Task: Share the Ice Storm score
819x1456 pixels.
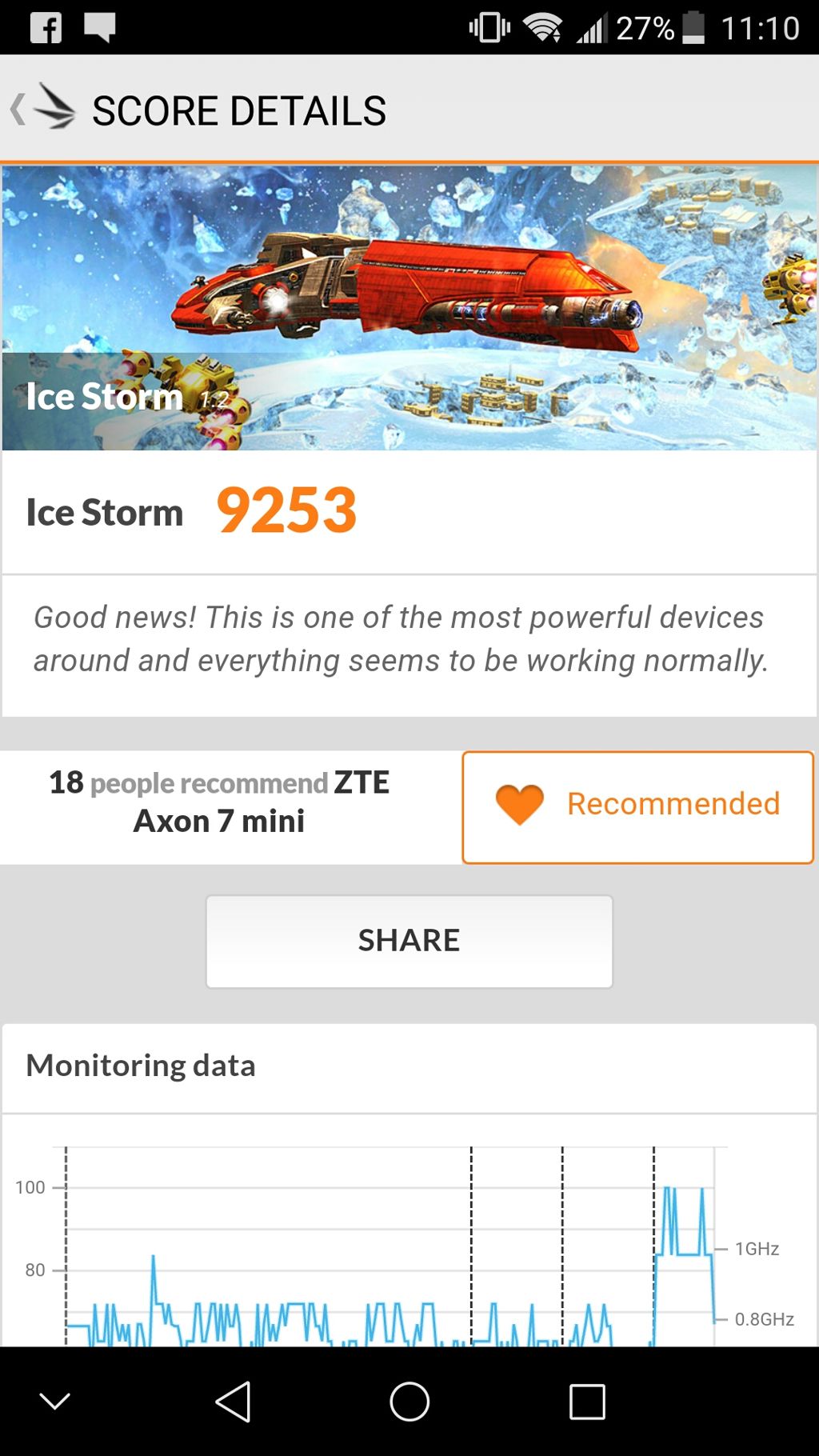Action: 409,941
